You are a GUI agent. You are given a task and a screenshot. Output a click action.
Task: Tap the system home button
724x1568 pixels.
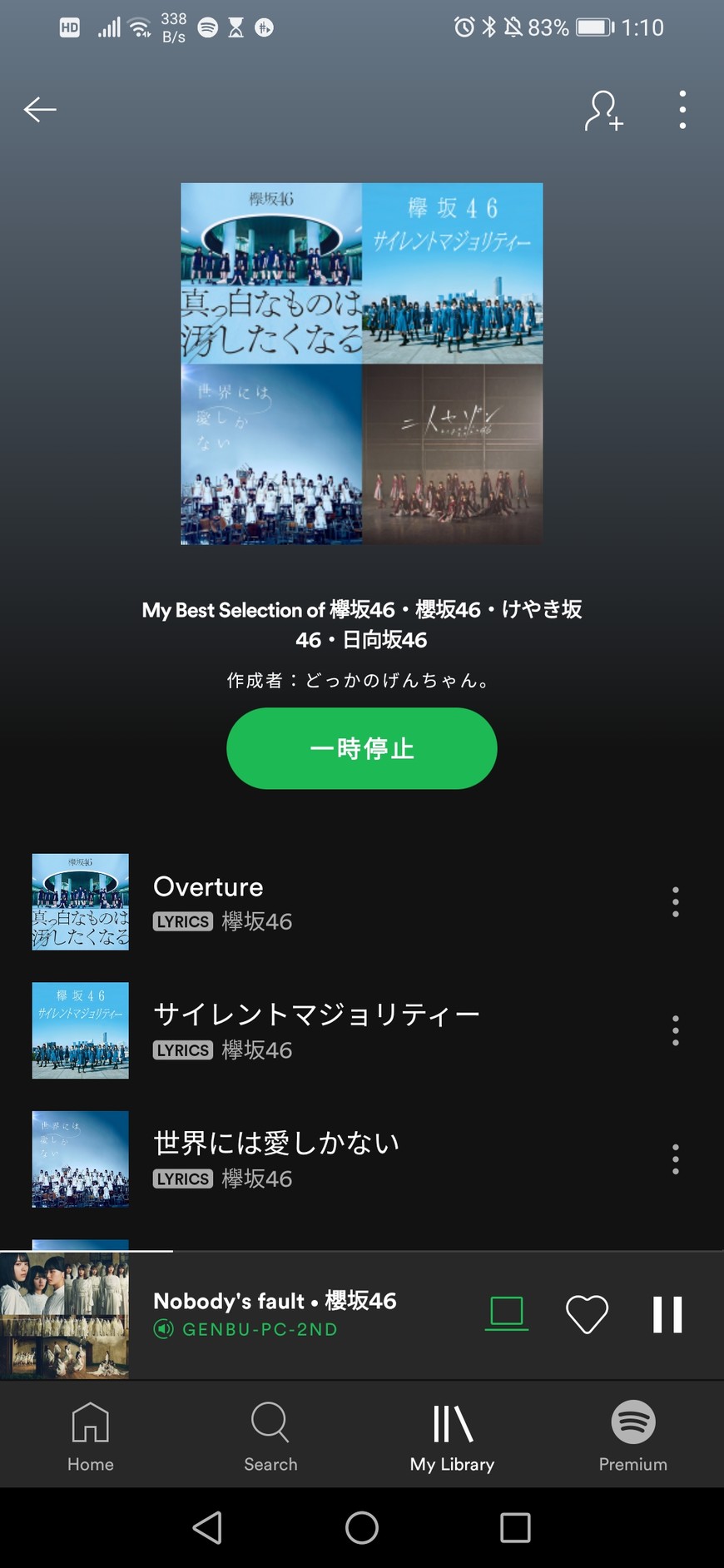coord(362,1528)
